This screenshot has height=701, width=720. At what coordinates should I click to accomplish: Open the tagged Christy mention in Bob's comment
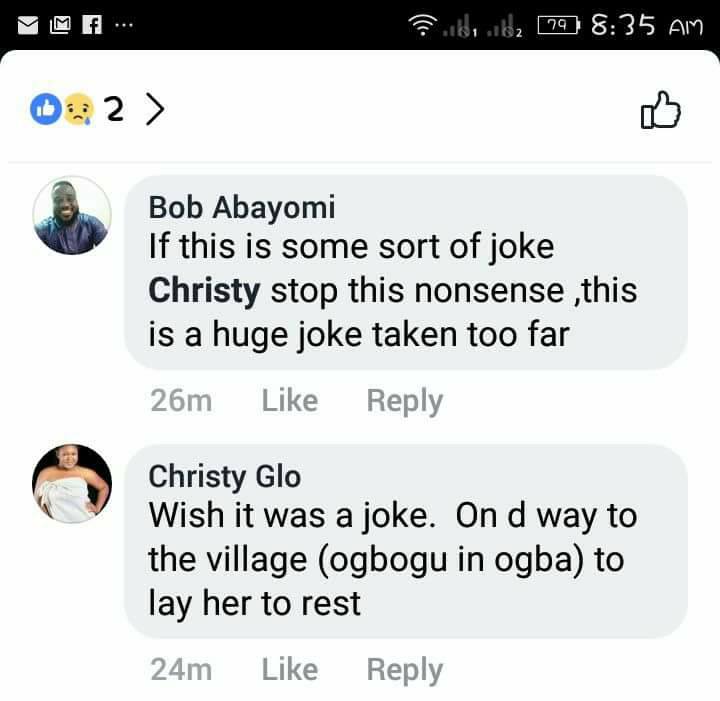tap(204, 291)
